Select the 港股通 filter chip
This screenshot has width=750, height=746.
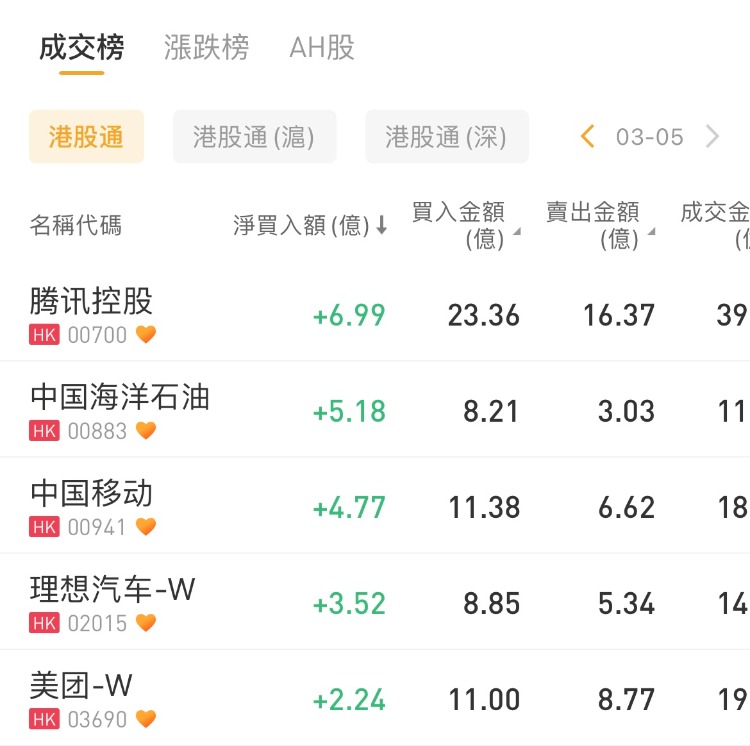(x=86, y=137)
